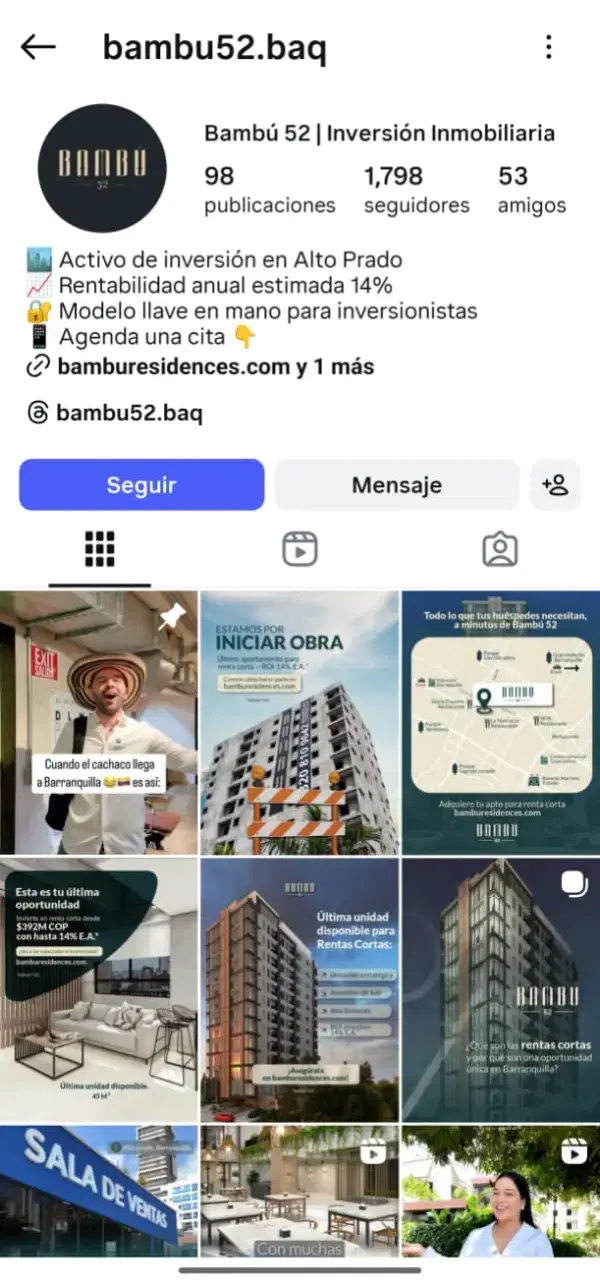Open the pinned cachacho Barranquilla post
600x1283 pixels.
[x=98, y=722]
